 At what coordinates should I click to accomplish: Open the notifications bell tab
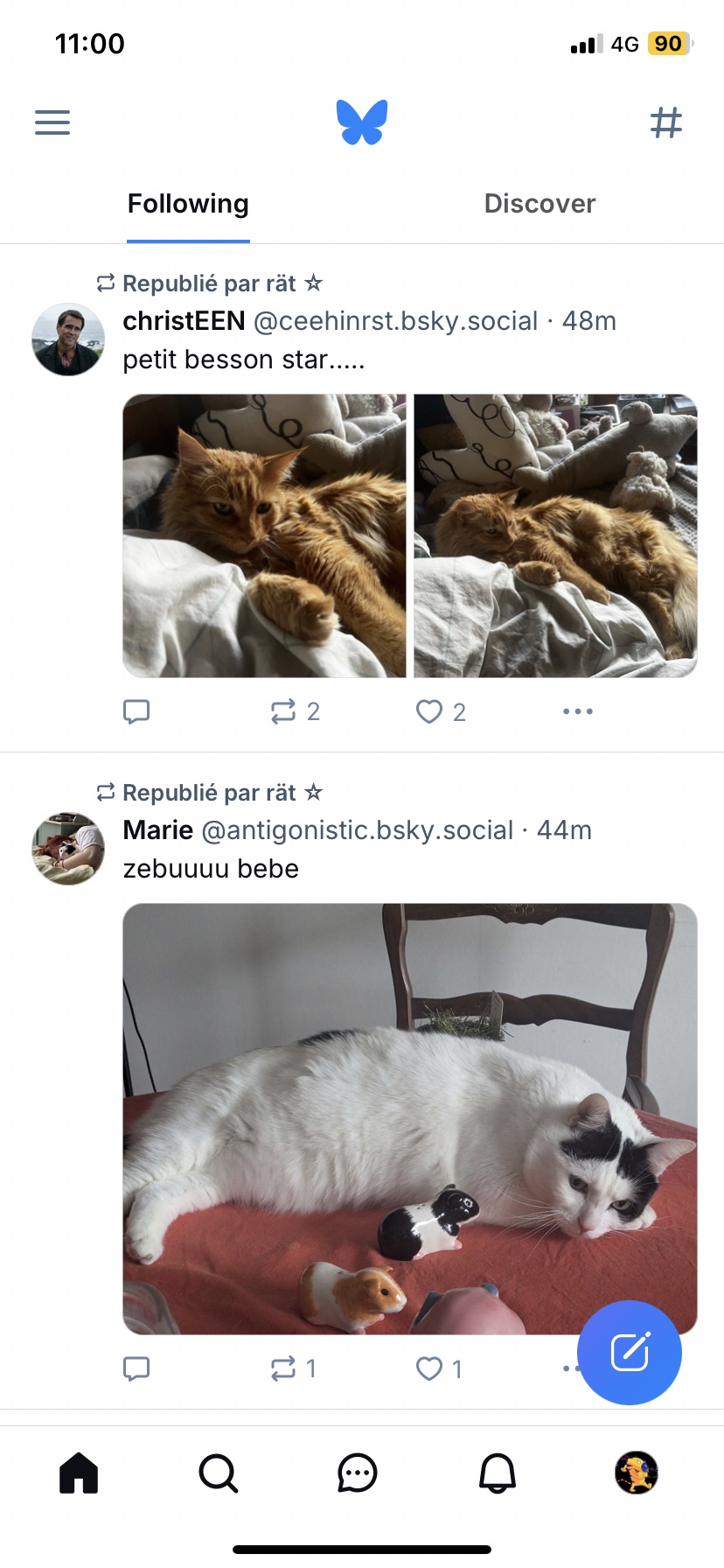coord(498,1473)
